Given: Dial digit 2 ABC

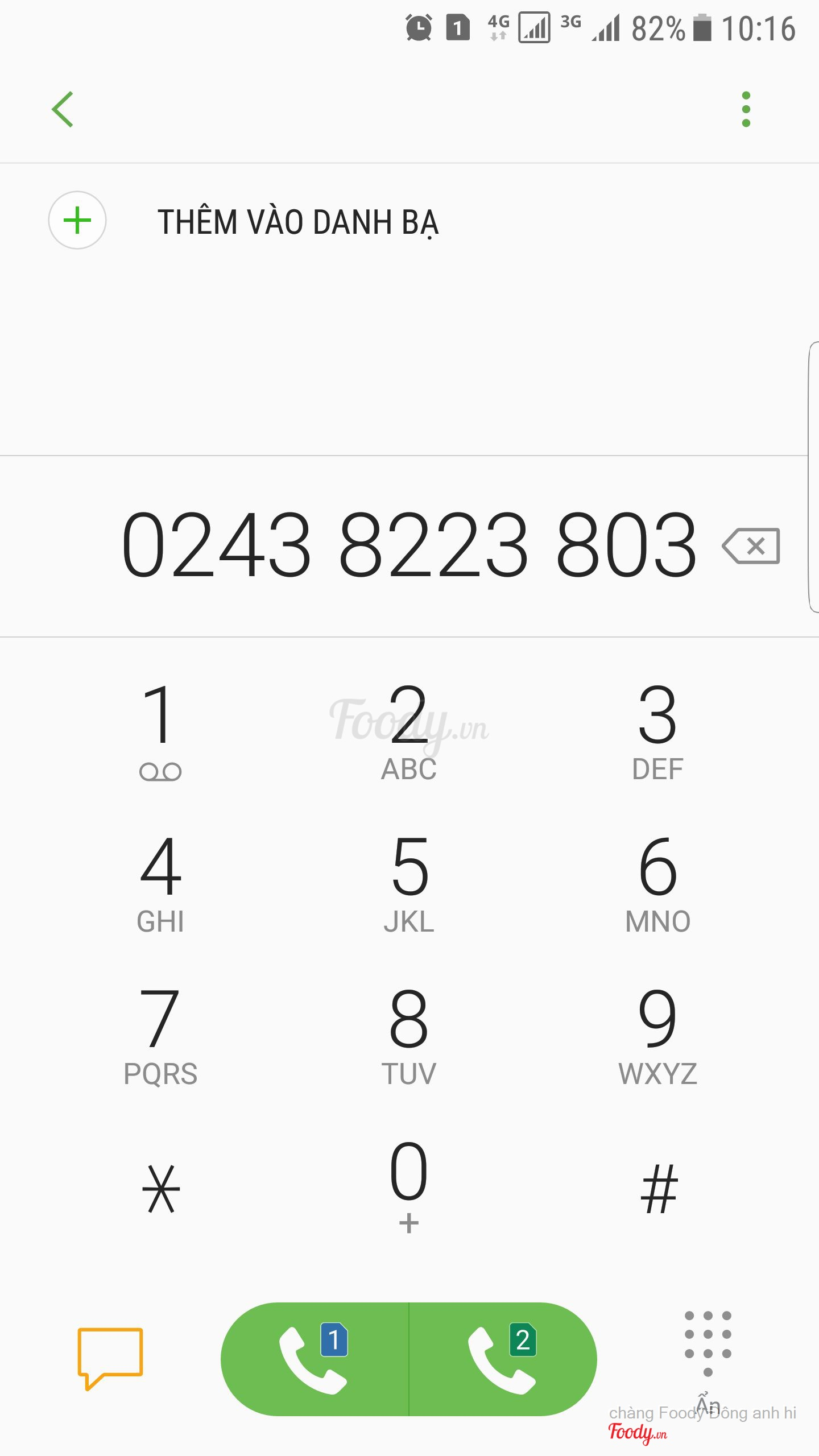Looking at the screenshot, I should [x=409, y=731].
